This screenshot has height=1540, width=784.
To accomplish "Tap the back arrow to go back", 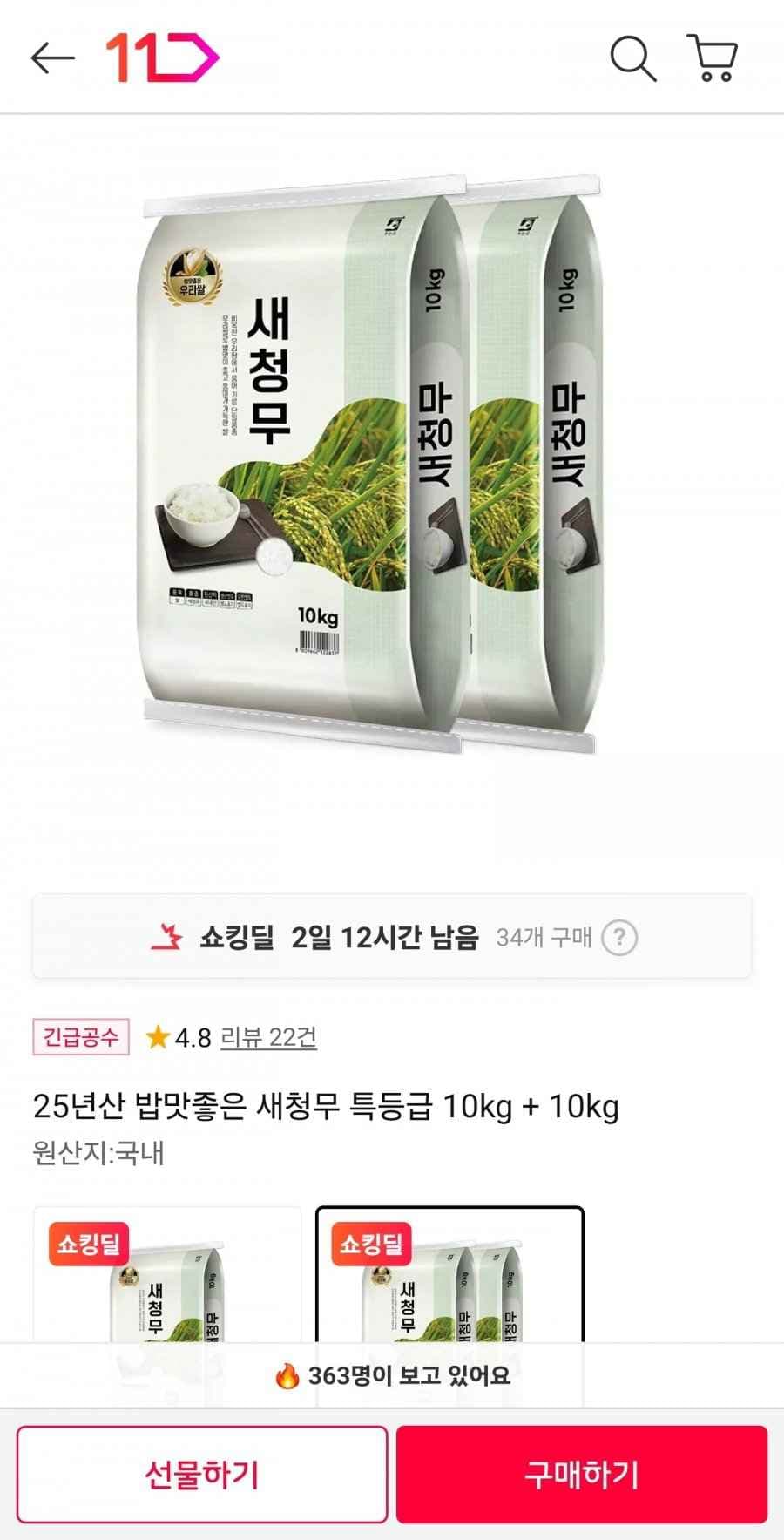I will (54, 59).
